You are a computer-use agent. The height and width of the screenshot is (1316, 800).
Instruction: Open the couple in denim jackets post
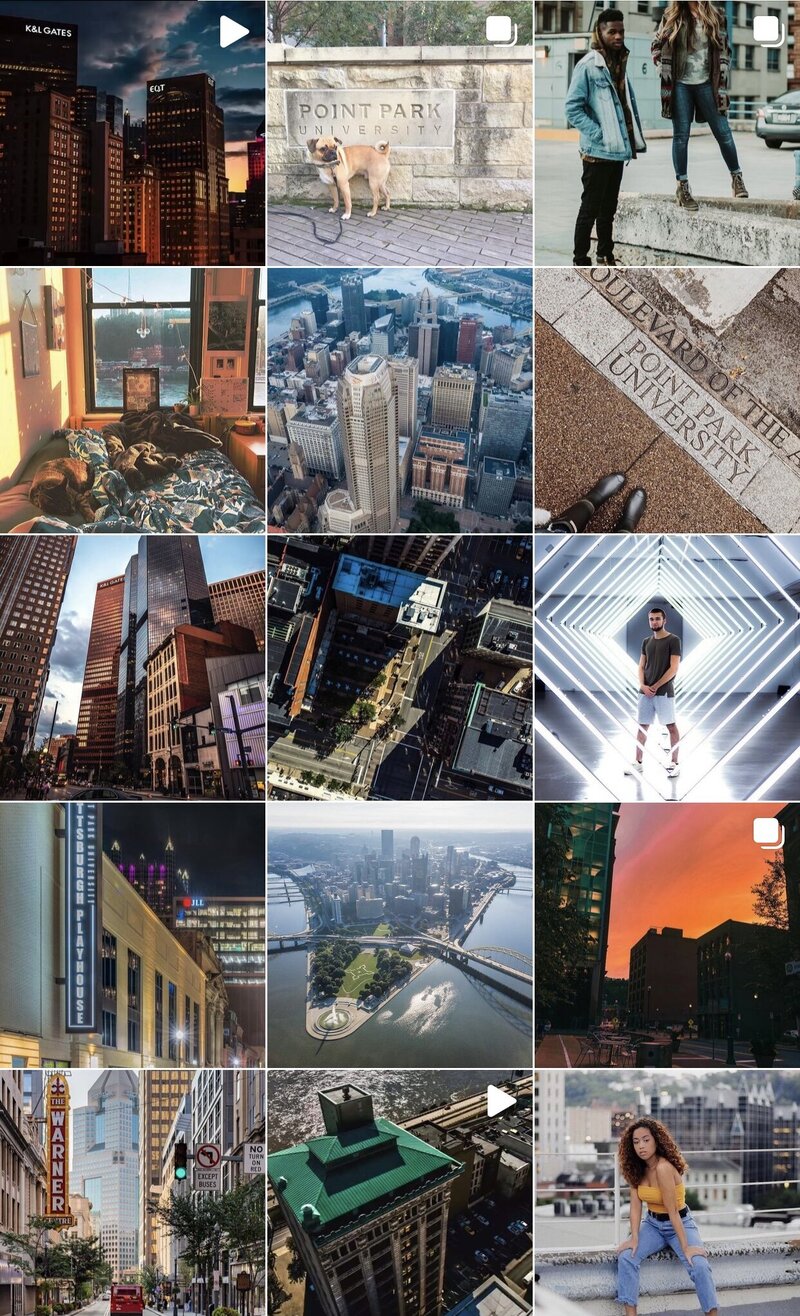tap(667, 132)
